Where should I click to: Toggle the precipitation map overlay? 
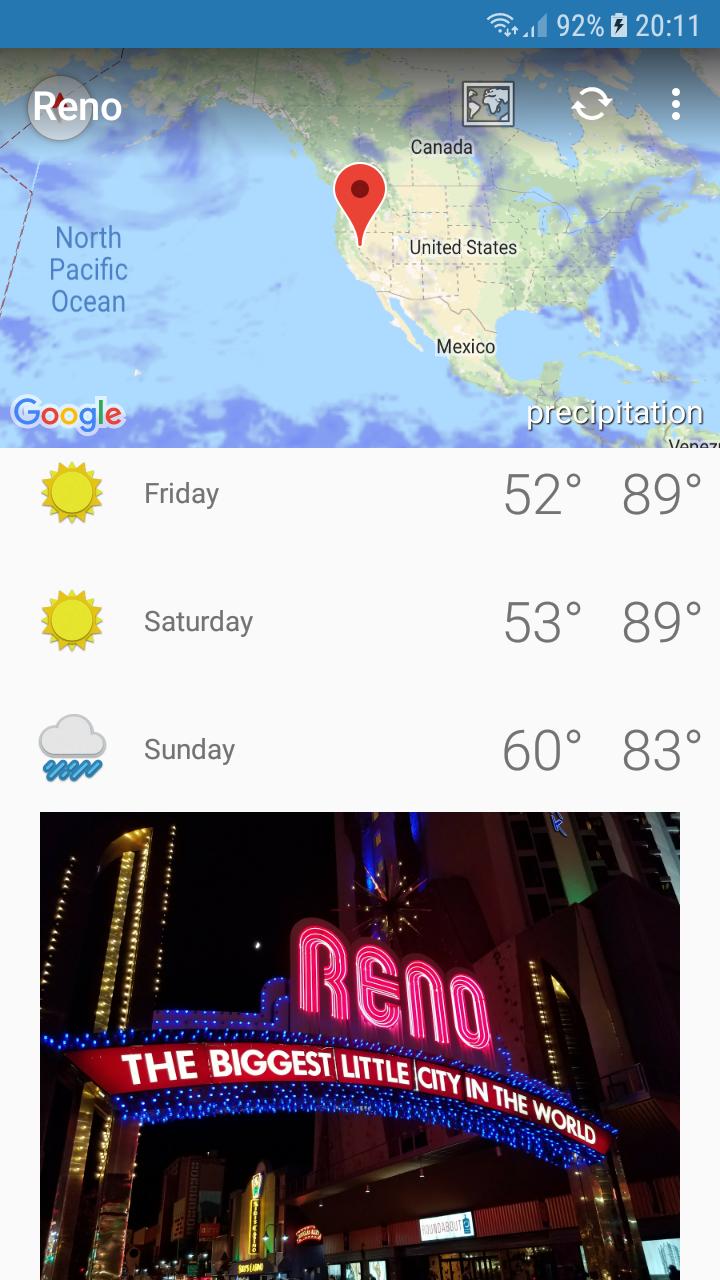click(615, 411)
